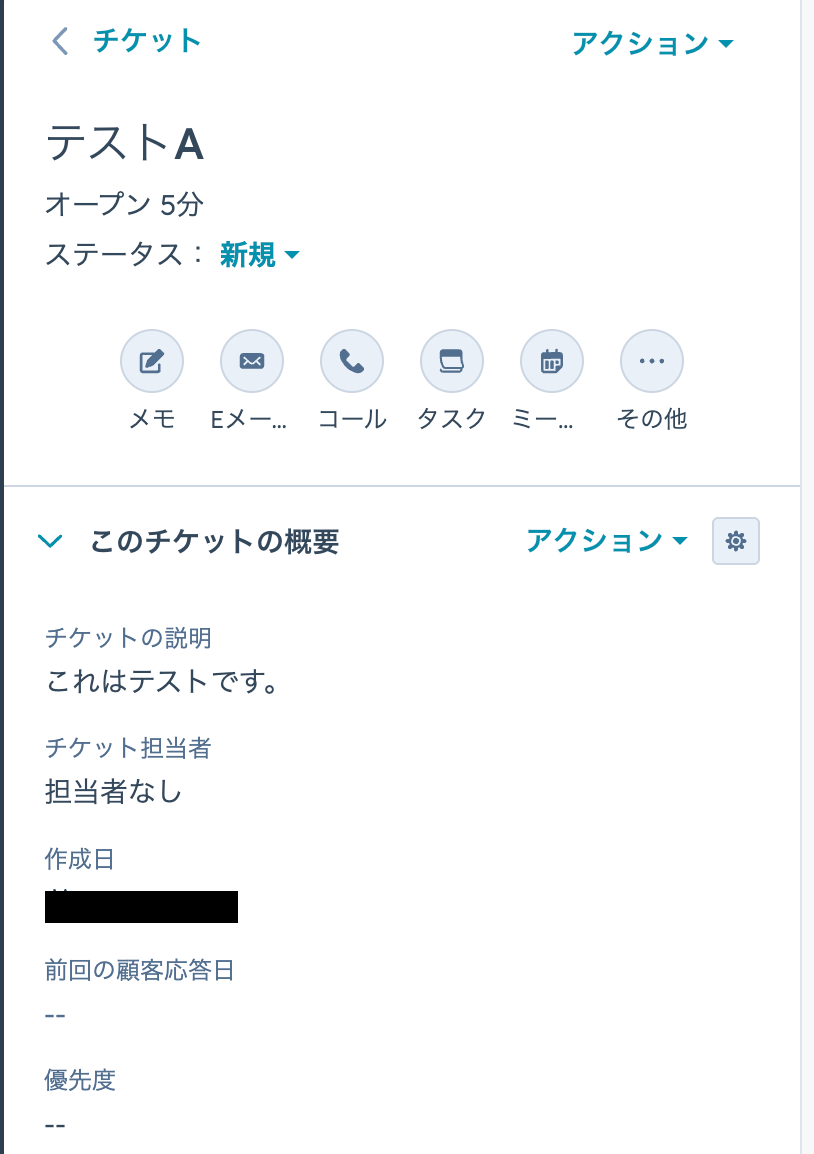Open その他 options
This screenshot has width=814, height=1154.
coord(652,361)
